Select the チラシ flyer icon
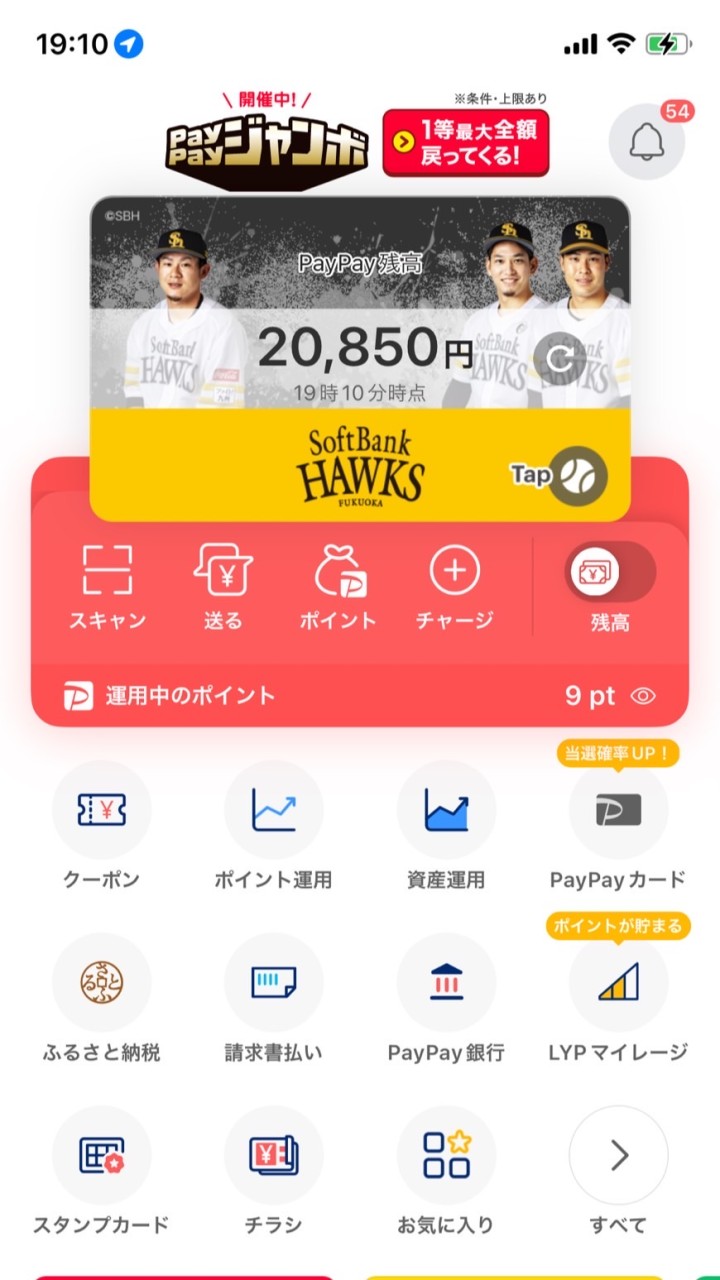Viewport: 720px width, 1280px height. [x=273, y=1155]
